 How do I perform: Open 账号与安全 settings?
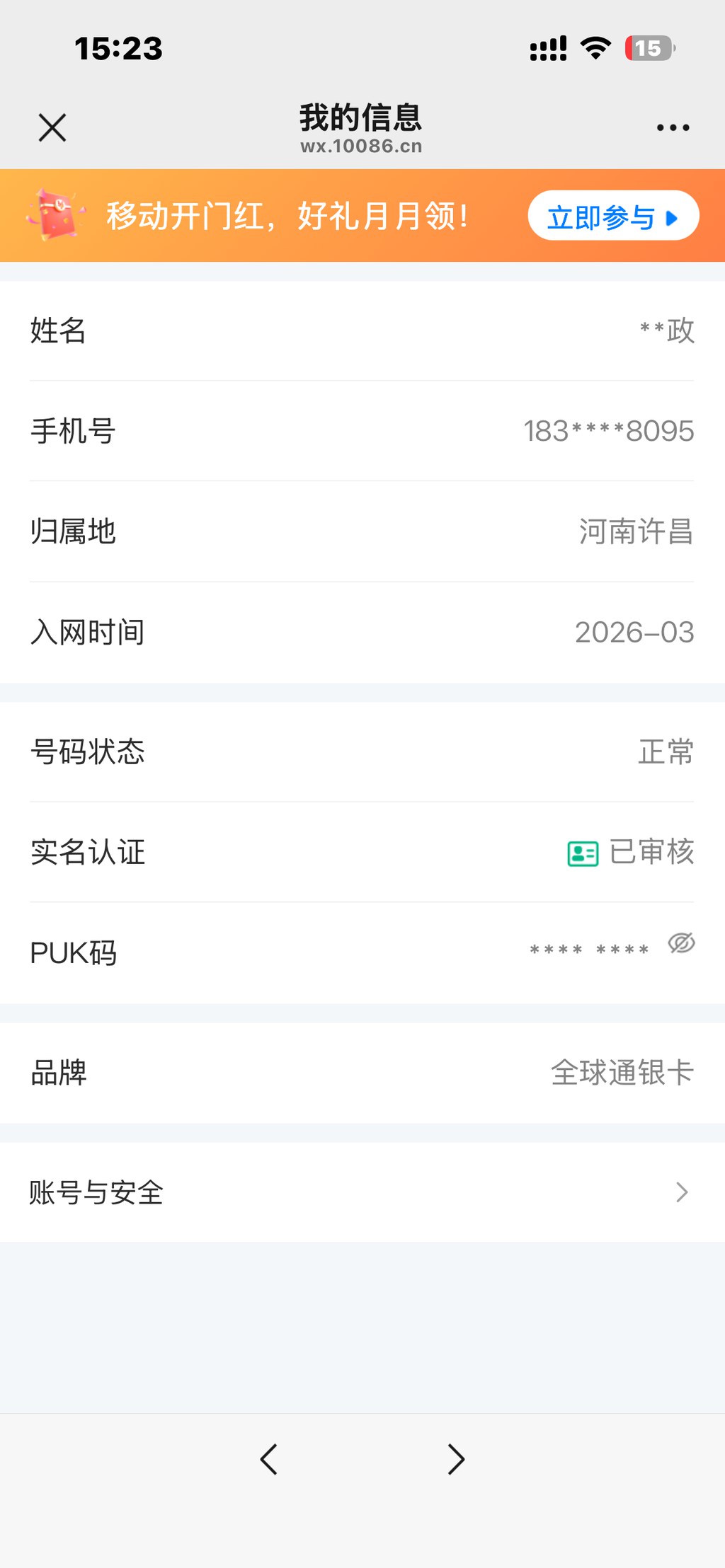pyautogui.click(x=362, y=1192)
